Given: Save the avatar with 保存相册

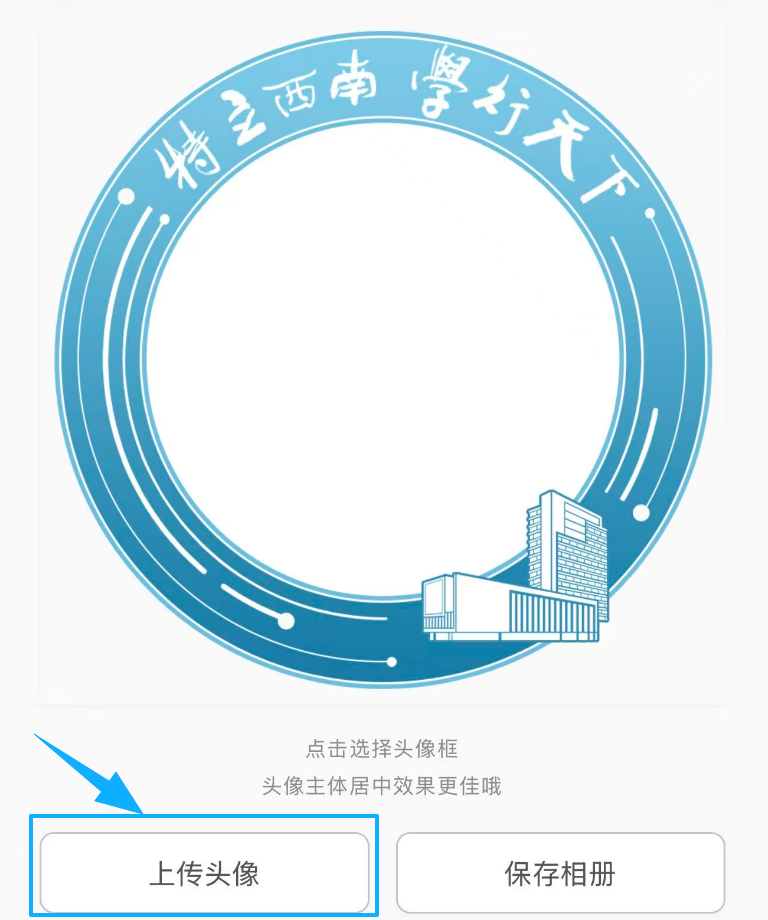Looking at the screenshot, I should pos(560,873).
